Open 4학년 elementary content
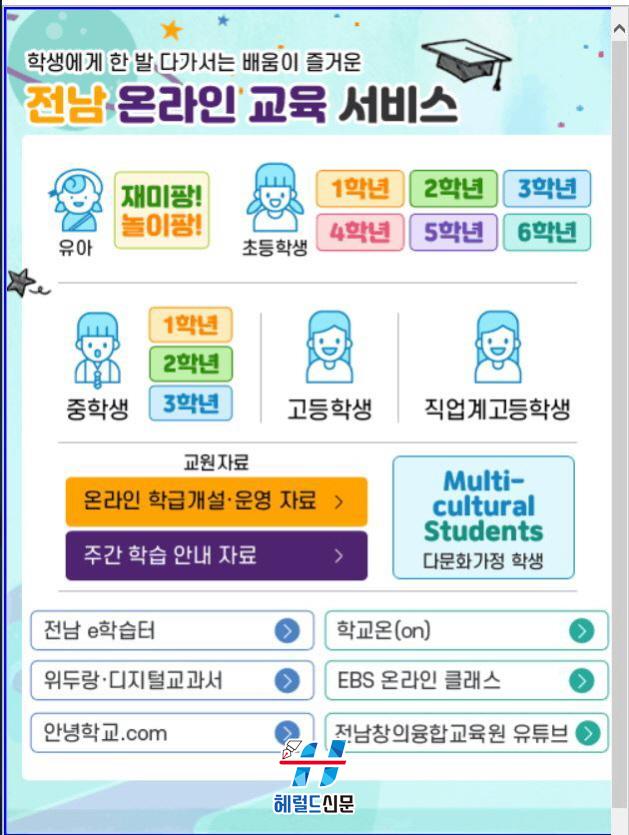Viewport: 629px width, 835px height. click(360, 233)
